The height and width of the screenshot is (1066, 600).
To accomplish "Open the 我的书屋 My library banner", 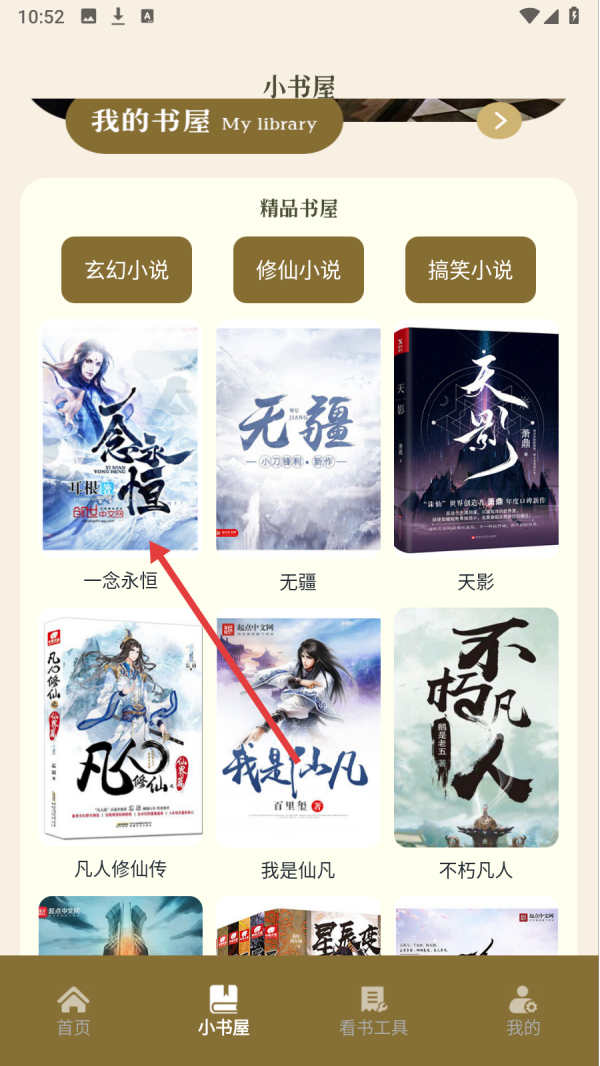I will pos(204,125).
